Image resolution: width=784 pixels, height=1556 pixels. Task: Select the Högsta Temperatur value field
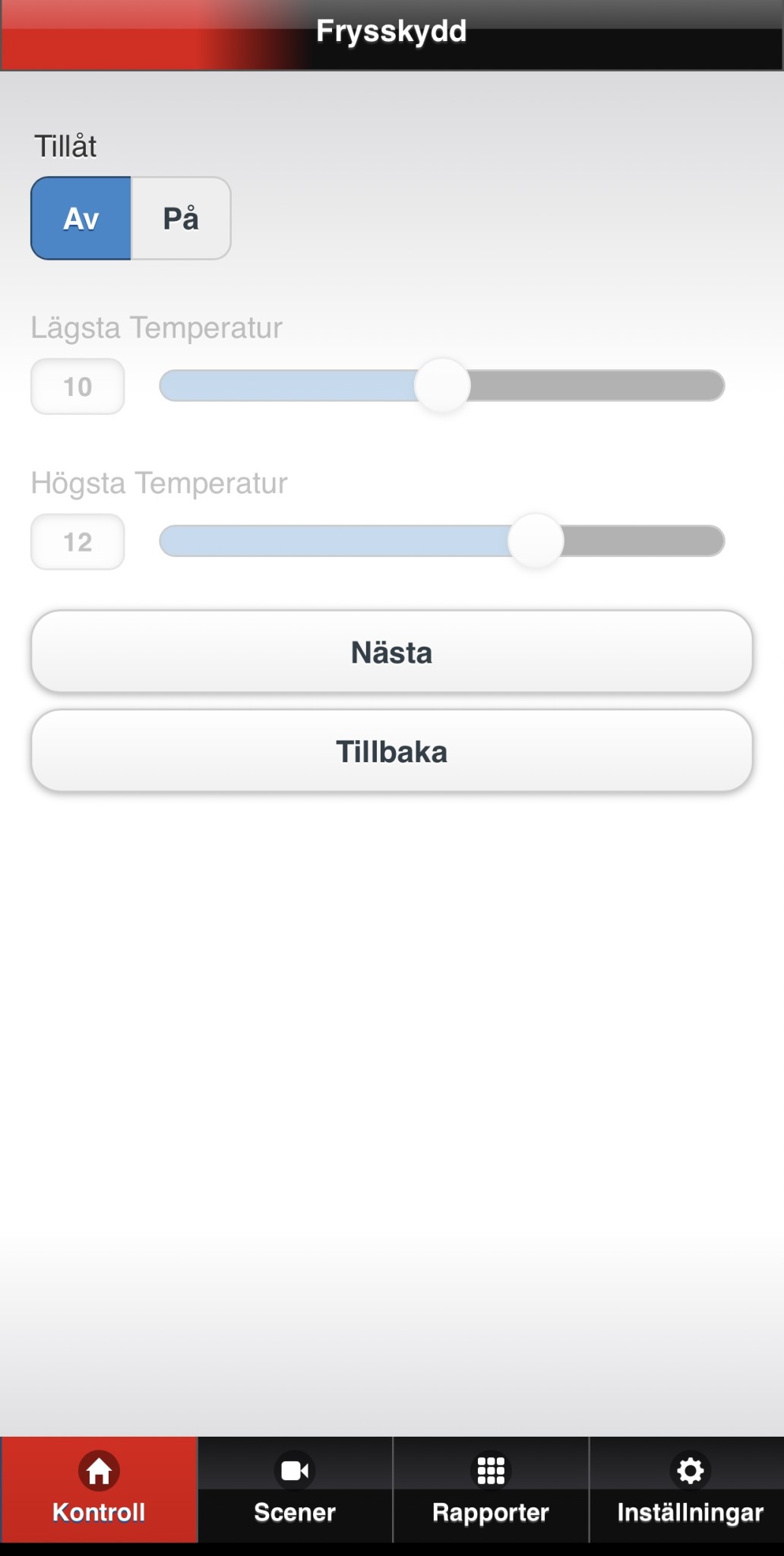point(77,542)
